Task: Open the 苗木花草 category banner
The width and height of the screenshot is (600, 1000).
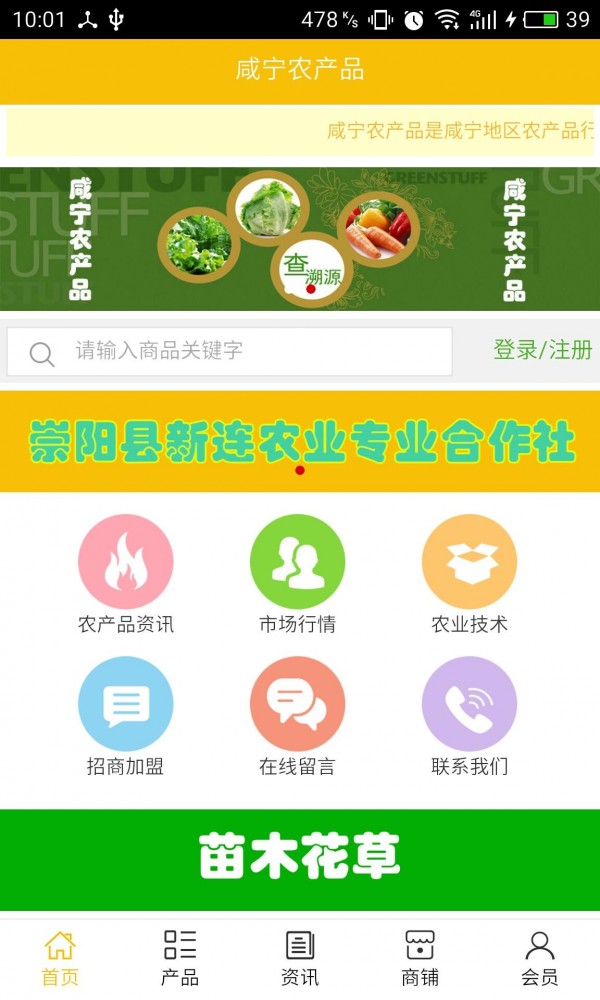Action: [x=300, y=858]
